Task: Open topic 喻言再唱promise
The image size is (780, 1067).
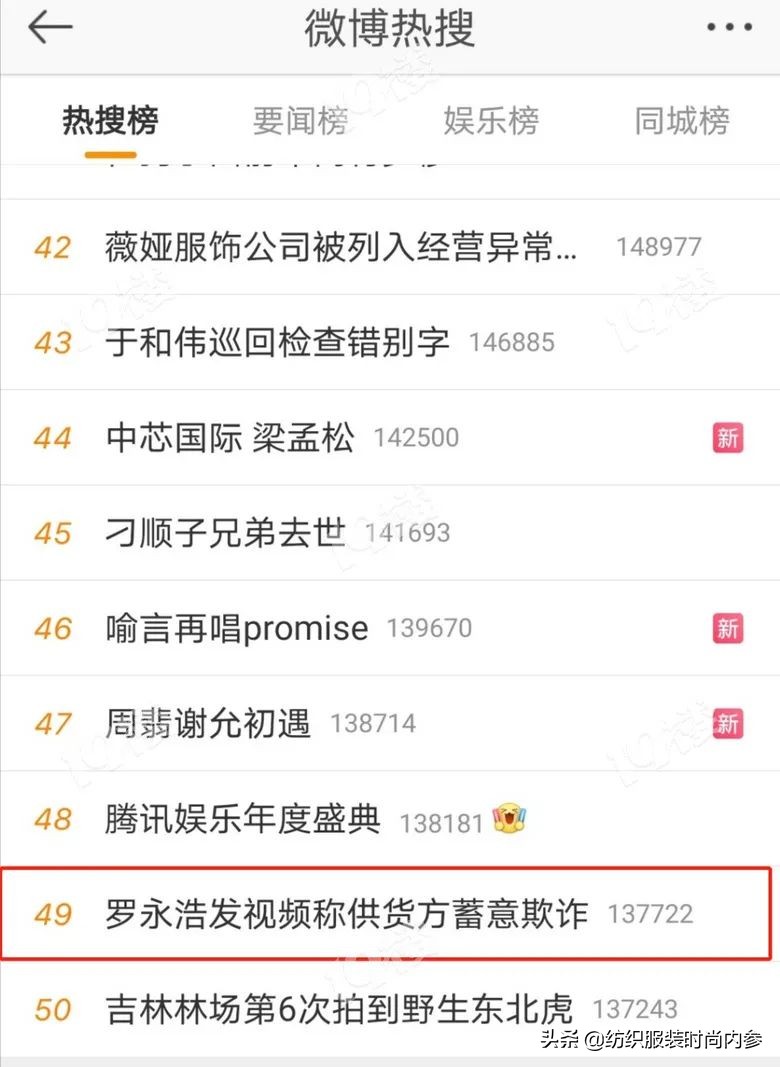Action: coord(236,628)
